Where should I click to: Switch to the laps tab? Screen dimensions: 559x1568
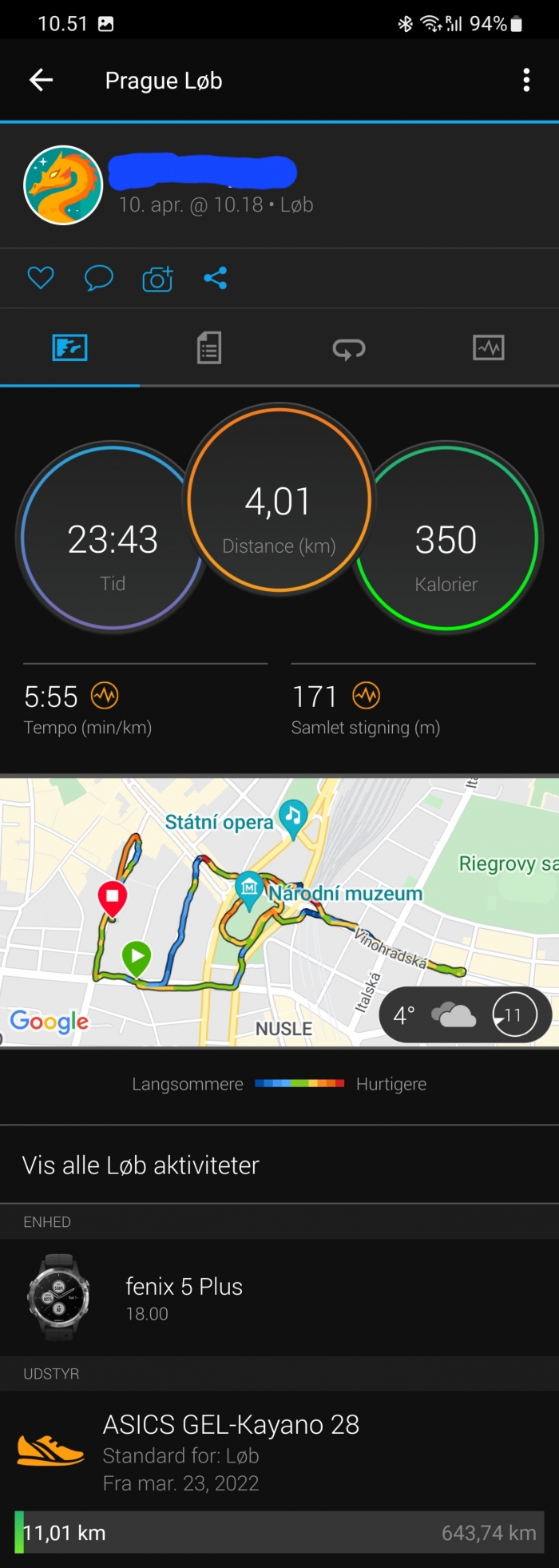tap(349, 348)
